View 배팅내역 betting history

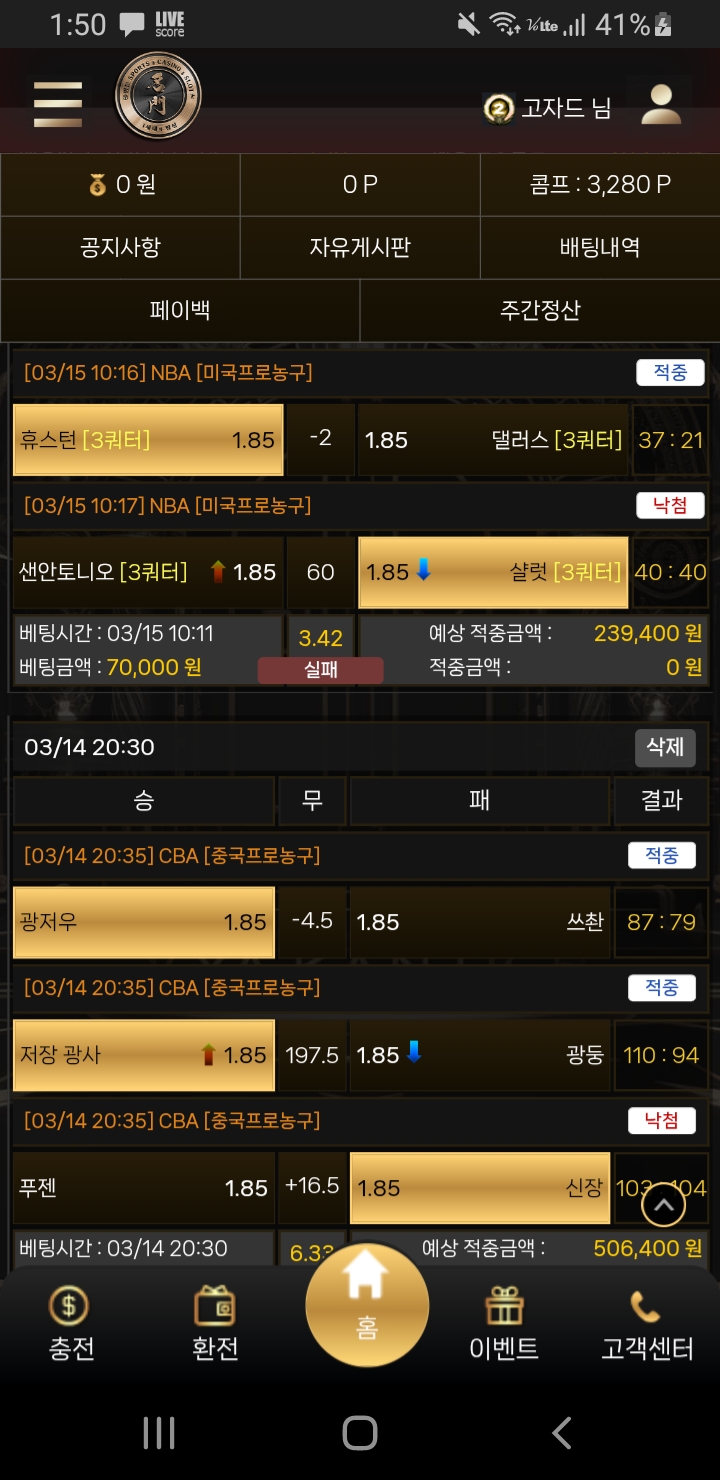pyautogui.click(x=600, y=247)
